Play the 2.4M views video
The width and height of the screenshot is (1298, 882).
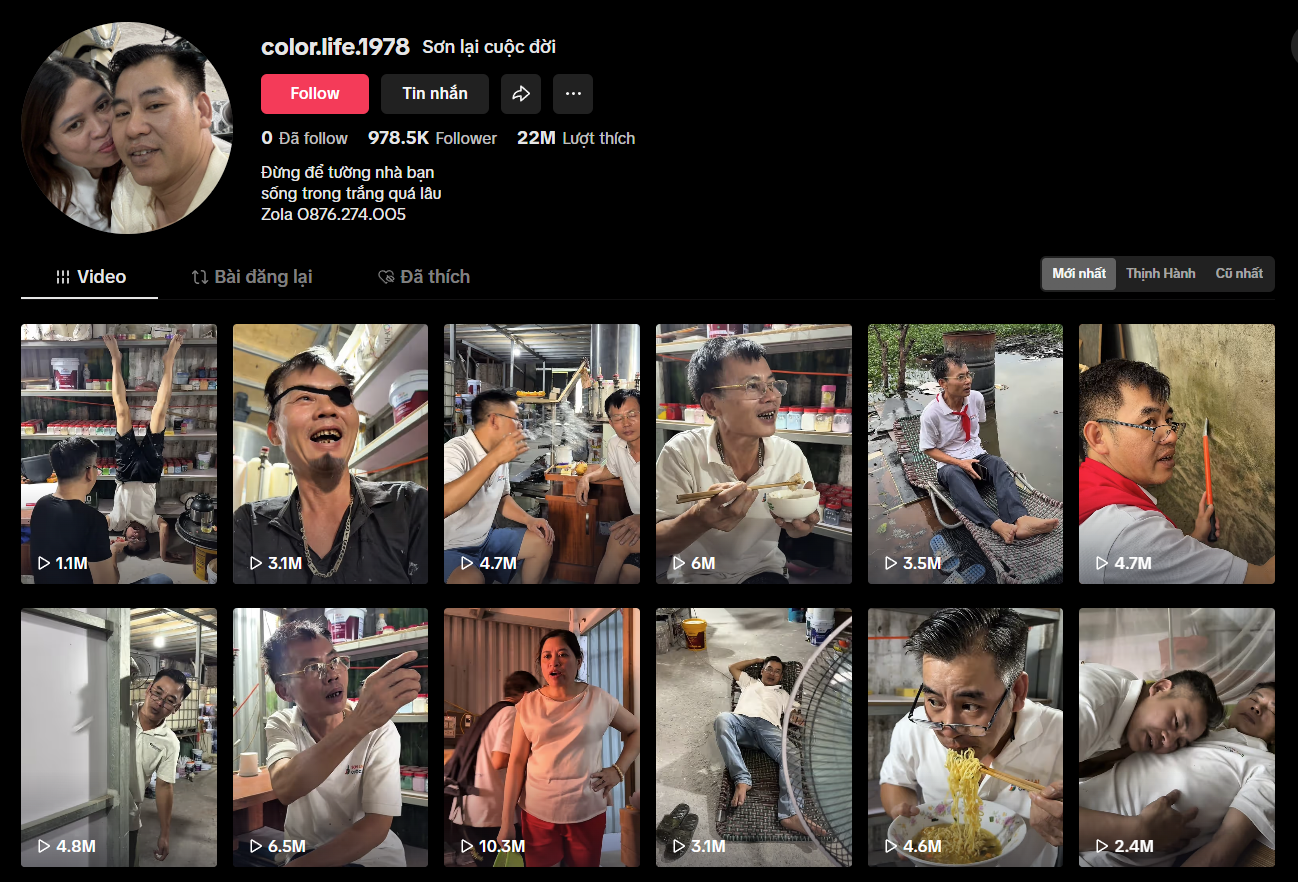point(1176,737)
